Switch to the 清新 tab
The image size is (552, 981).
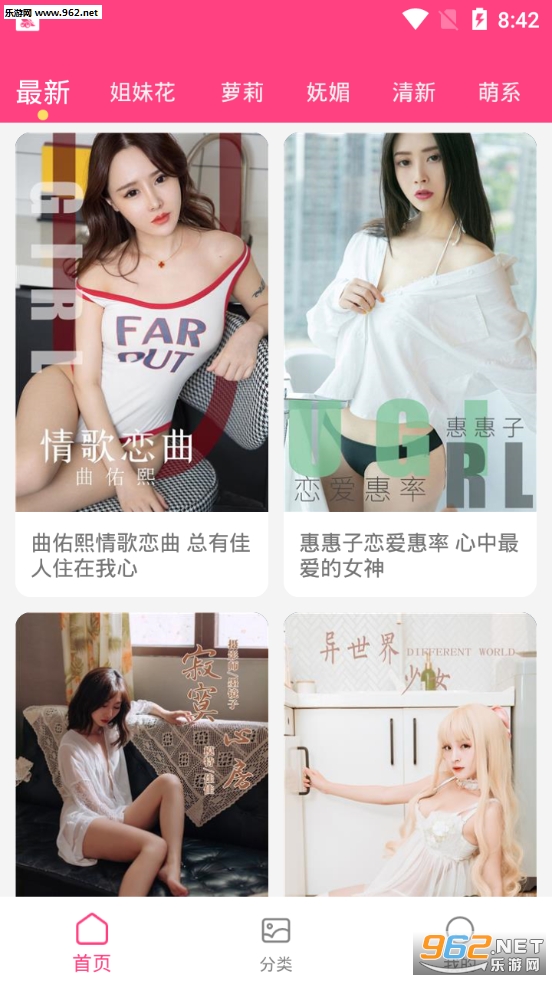pos(414,93)
